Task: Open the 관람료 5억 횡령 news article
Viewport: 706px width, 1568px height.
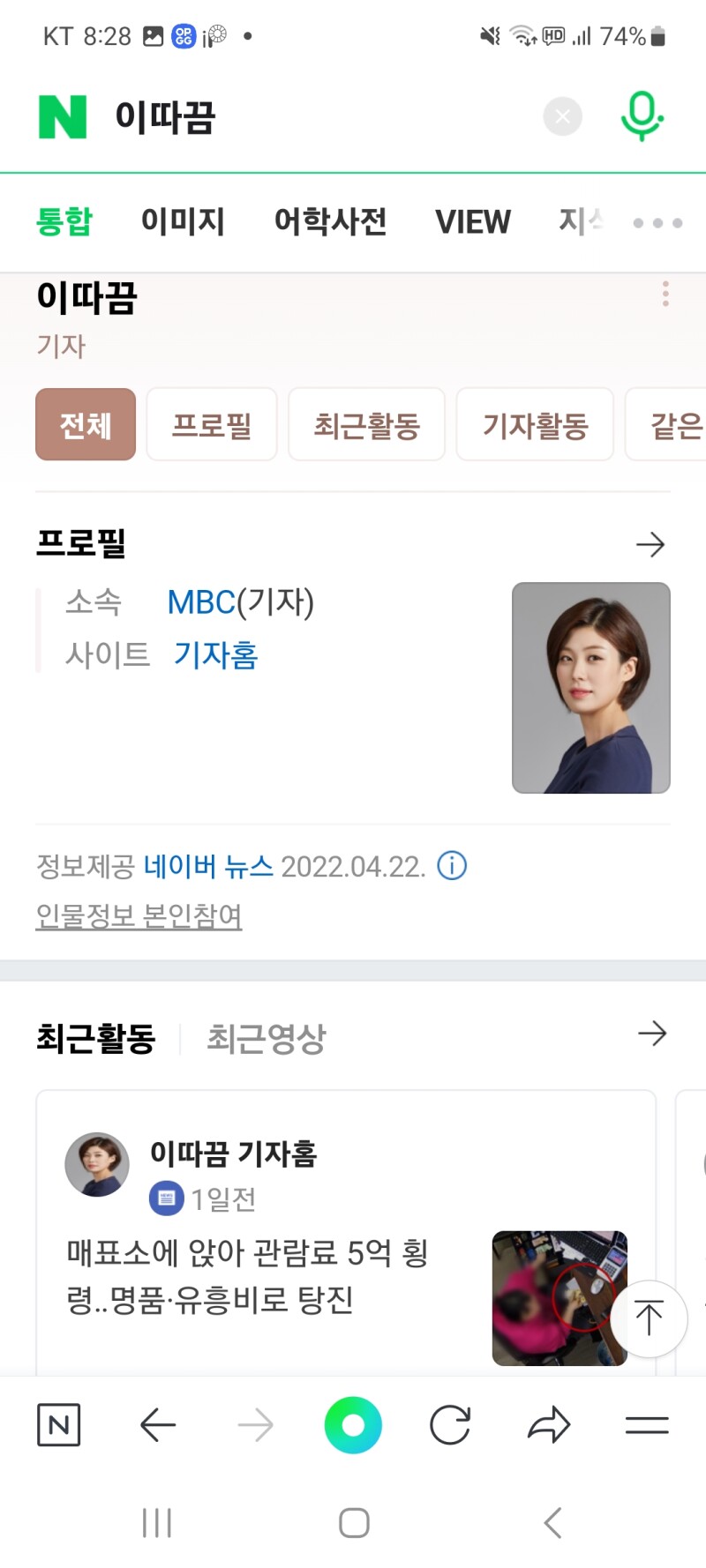Action: tap(247, 1275)
